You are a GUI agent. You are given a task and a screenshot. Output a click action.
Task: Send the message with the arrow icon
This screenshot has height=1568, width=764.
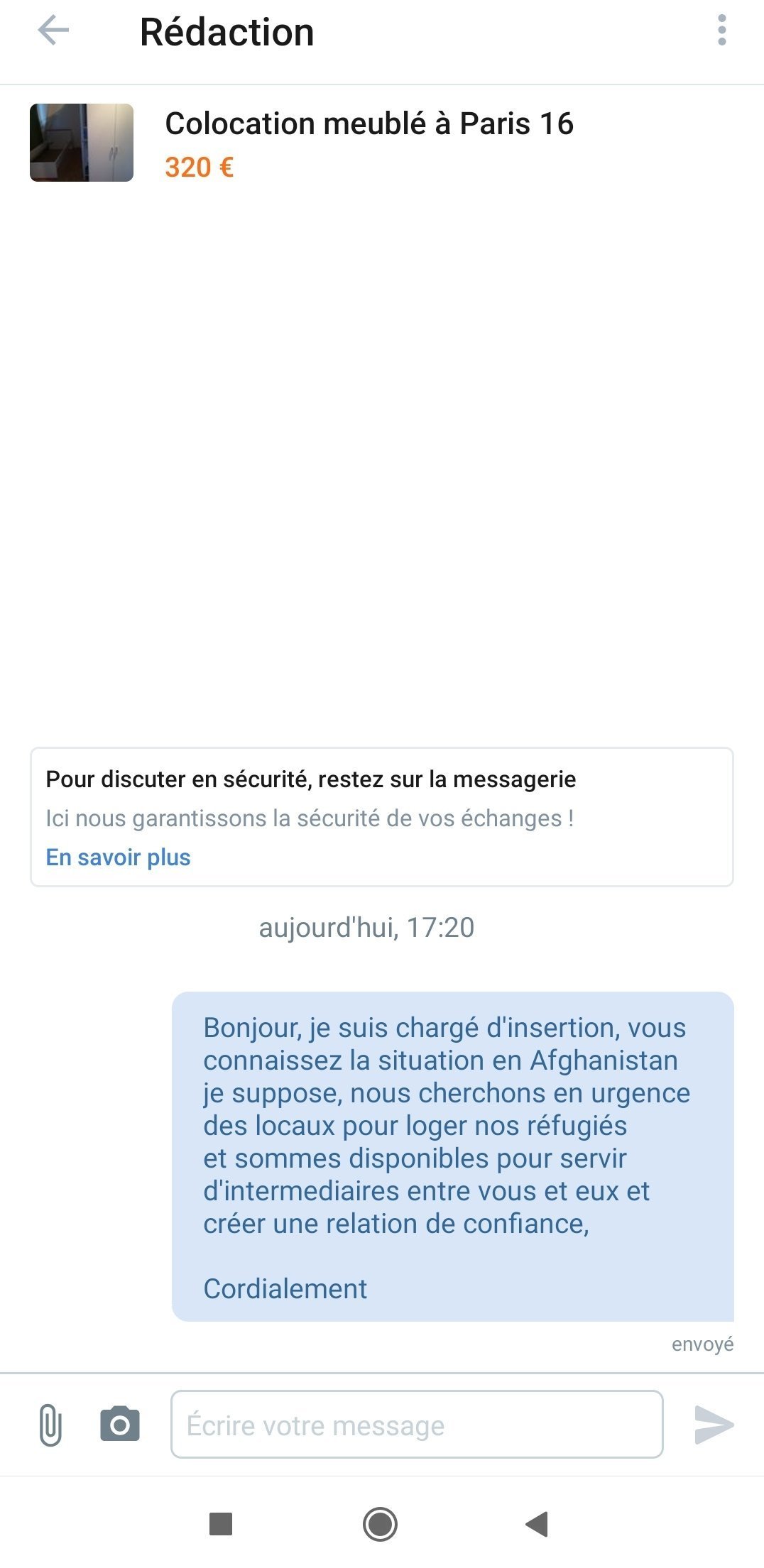click(x=714, y=1424)
